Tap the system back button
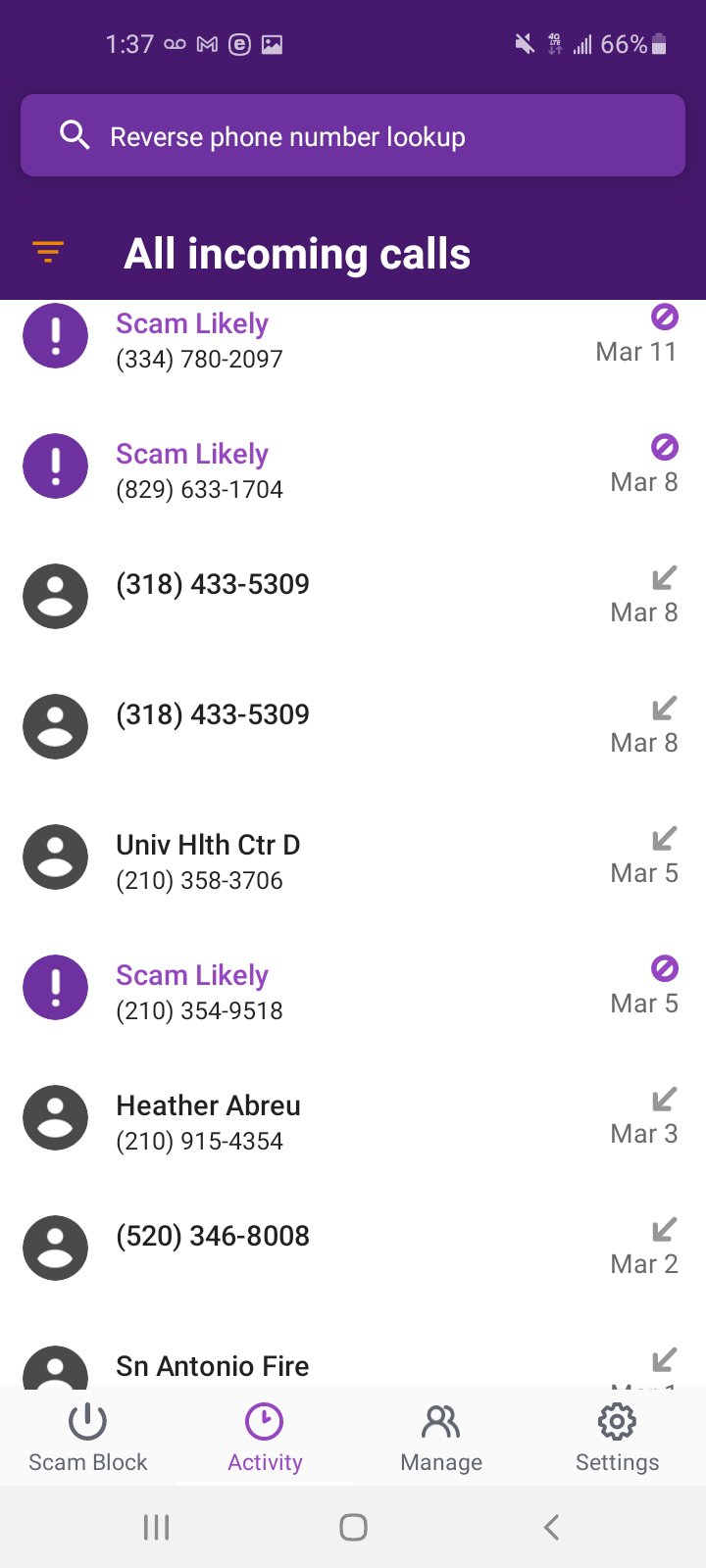The height and width of the screenshot is (1568, 706). click(x=551, y=1527)
